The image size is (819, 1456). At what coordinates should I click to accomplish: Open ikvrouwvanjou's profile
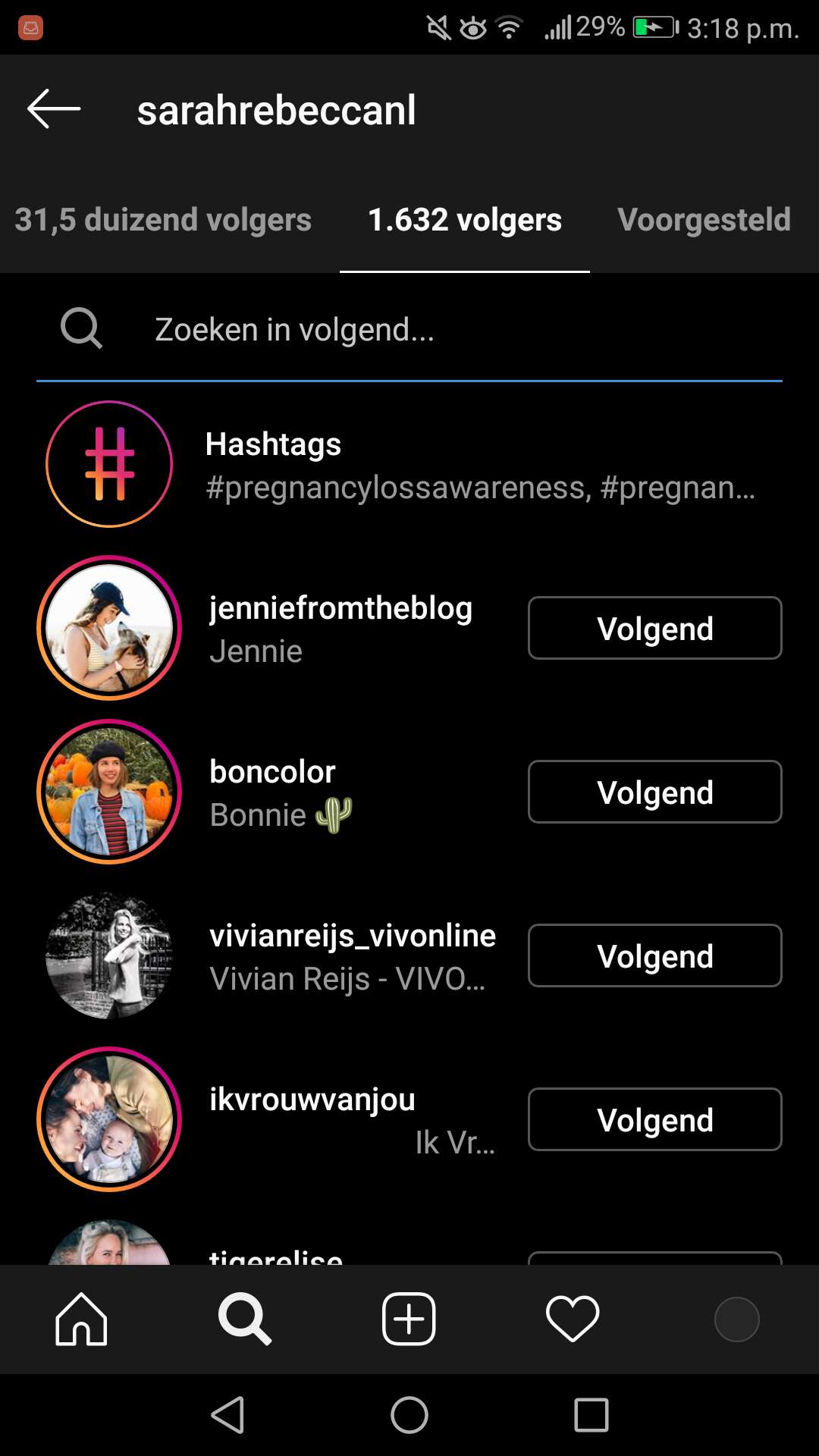(x=312, y=1100)
